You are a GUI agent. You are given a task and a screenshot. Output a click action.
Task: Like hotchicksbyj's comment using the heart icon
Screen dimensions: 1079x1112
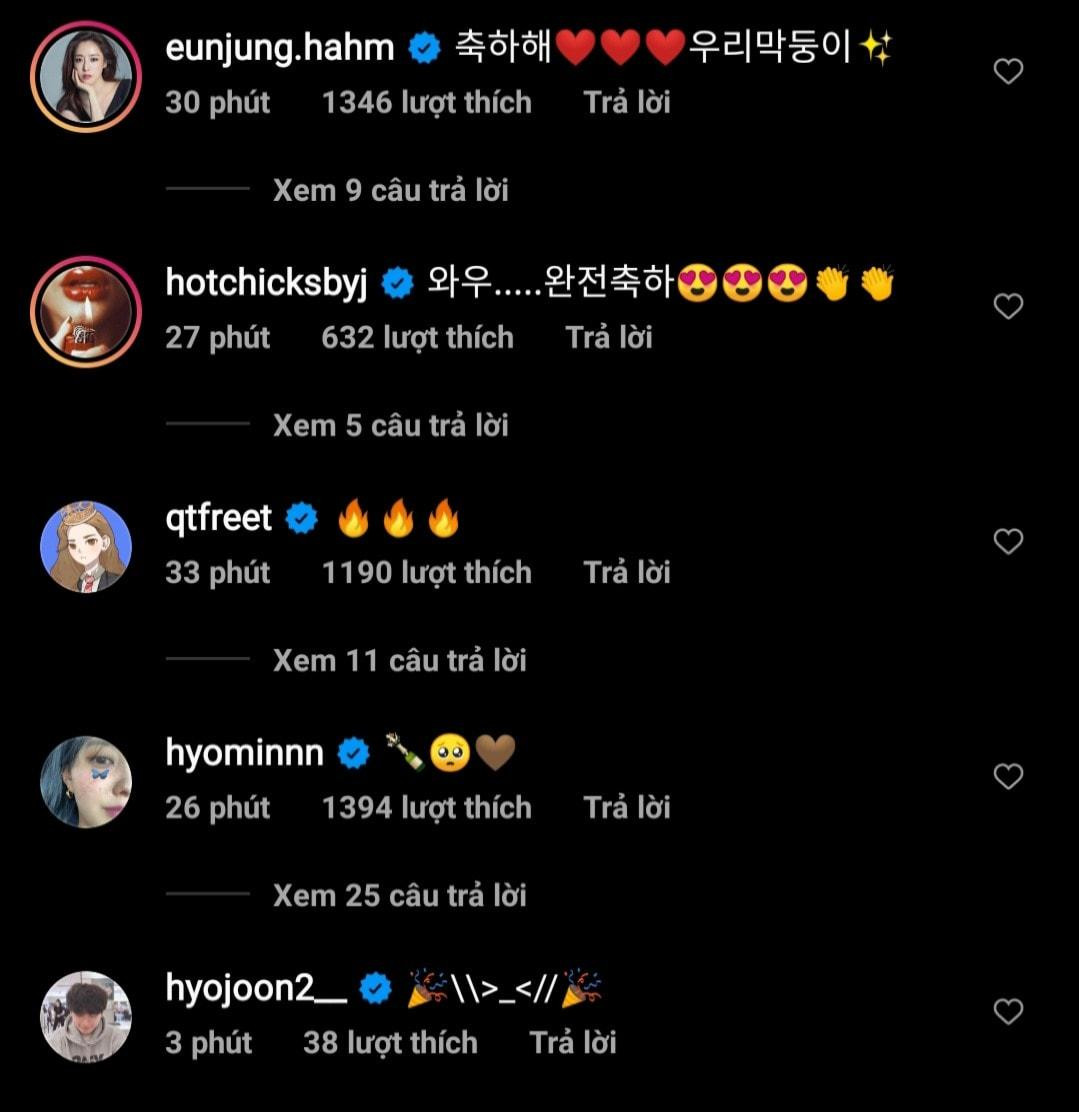click(1006, 307)
